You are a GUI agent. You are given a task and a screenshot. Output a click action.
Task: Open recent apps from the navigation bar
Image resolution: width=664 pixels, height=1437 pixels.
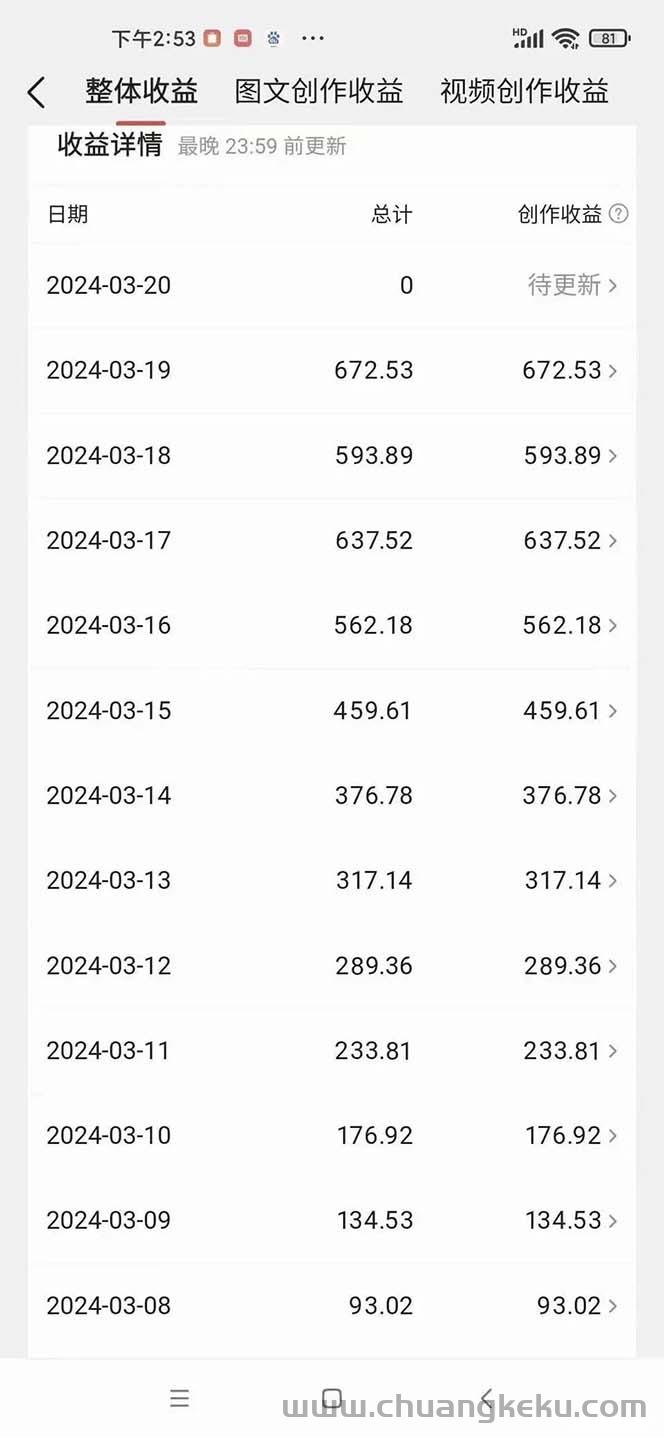180,1398
